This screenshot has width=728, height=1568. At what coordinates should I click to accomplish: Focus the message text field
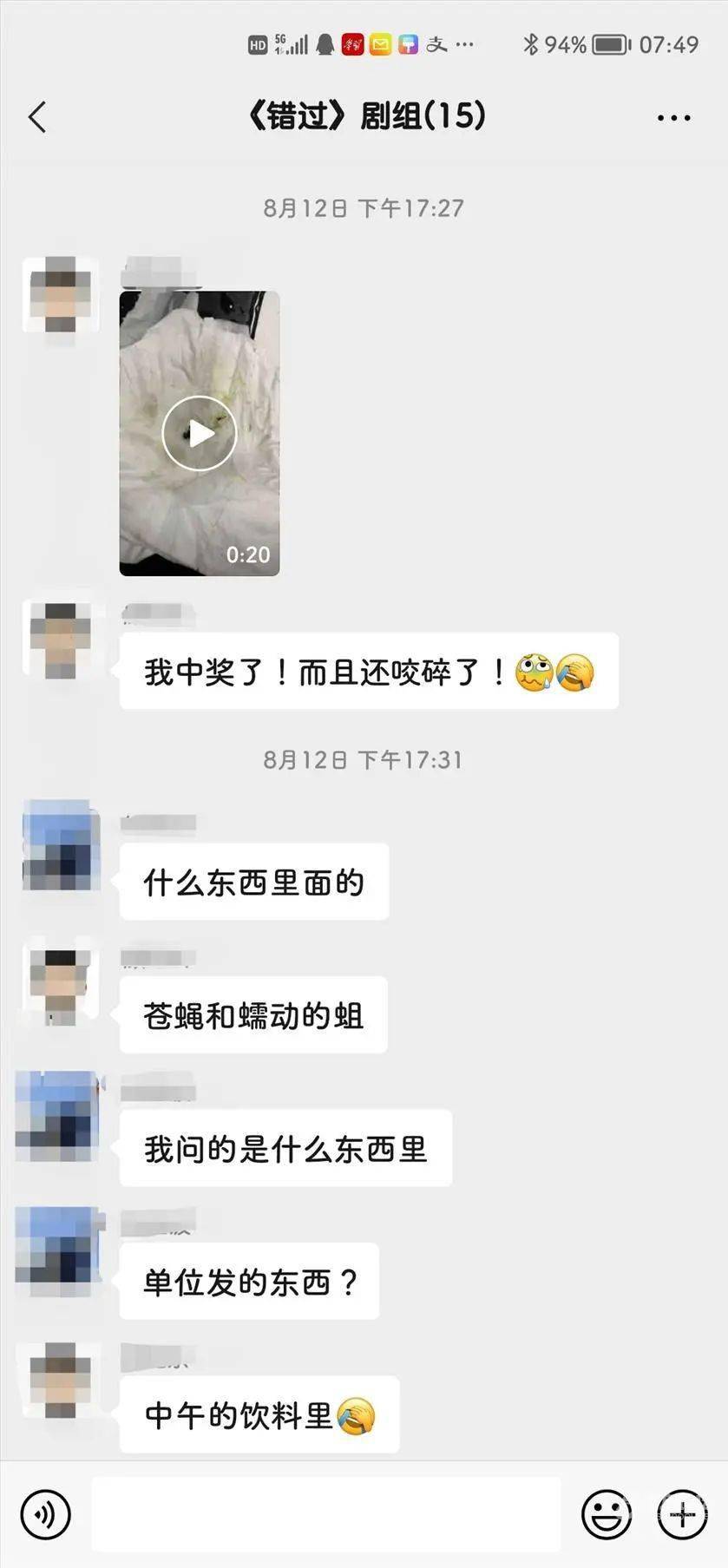326,1514
